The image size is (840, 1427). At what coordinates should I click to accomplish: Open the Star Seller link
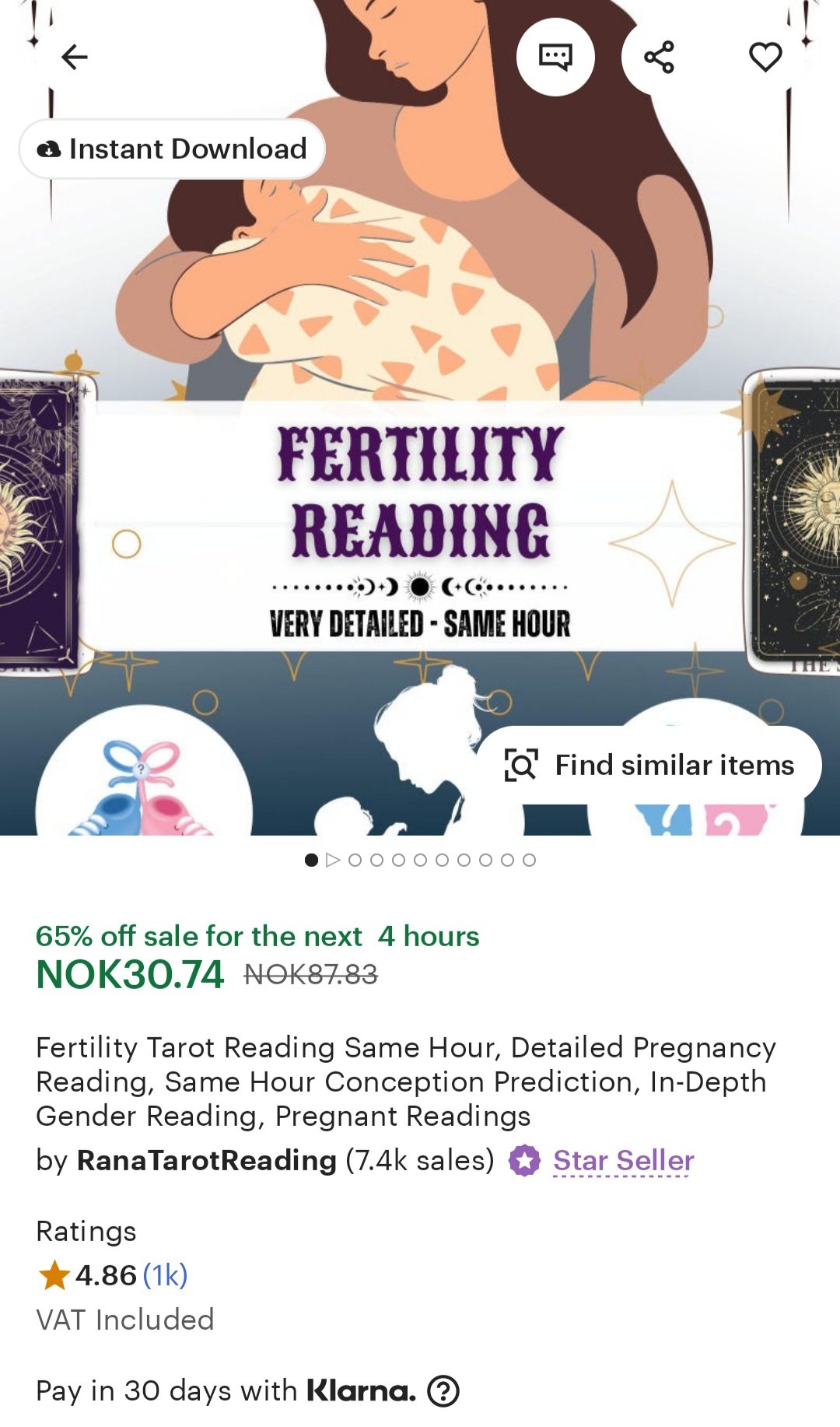pos(623,1160)
